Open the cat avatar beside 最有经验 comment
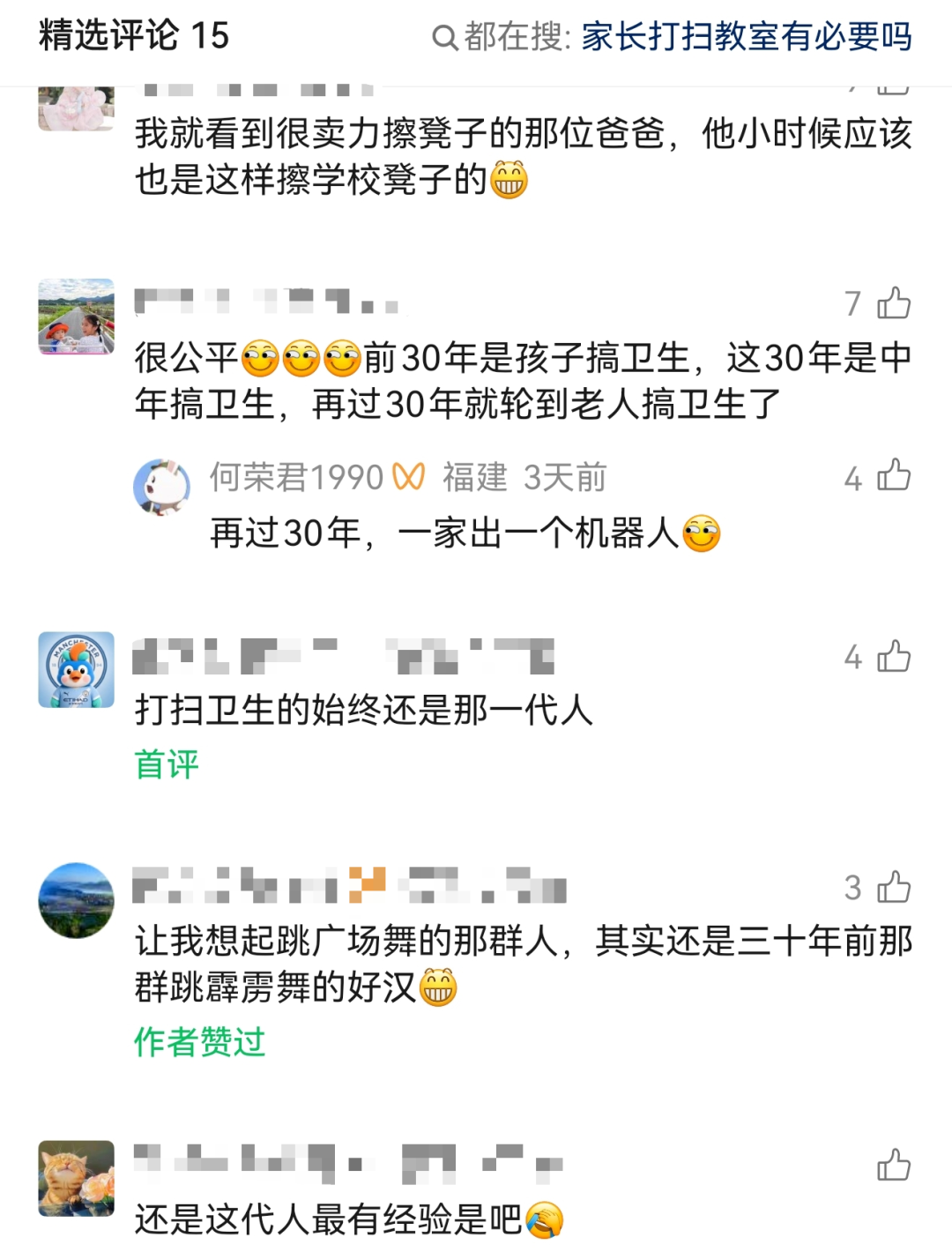The image size is (952, 1252). point(77,1178)
